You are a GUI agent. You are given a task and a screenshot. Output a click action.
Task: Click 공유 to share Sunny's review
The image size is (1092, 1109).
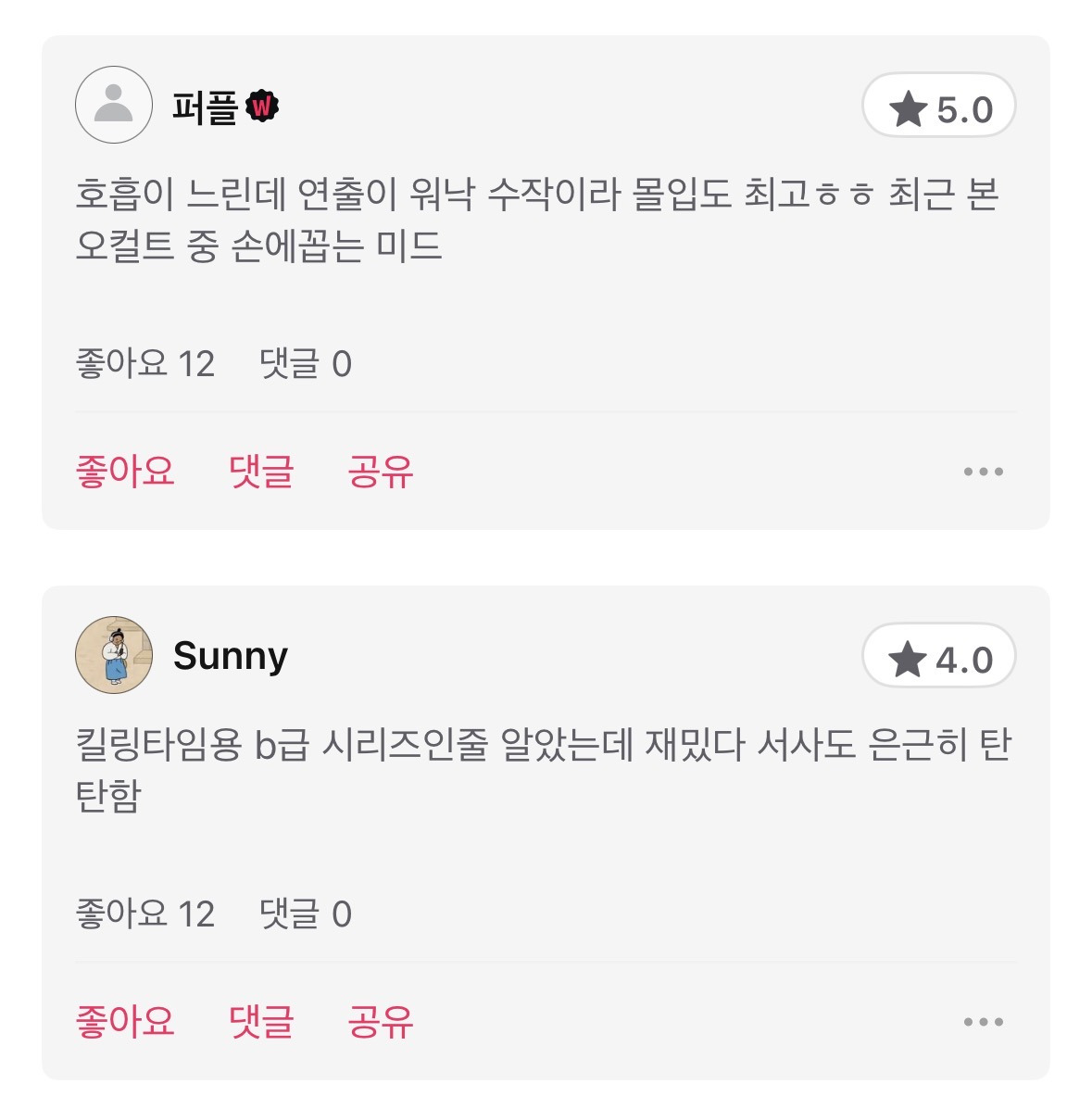click(380, 1021)
